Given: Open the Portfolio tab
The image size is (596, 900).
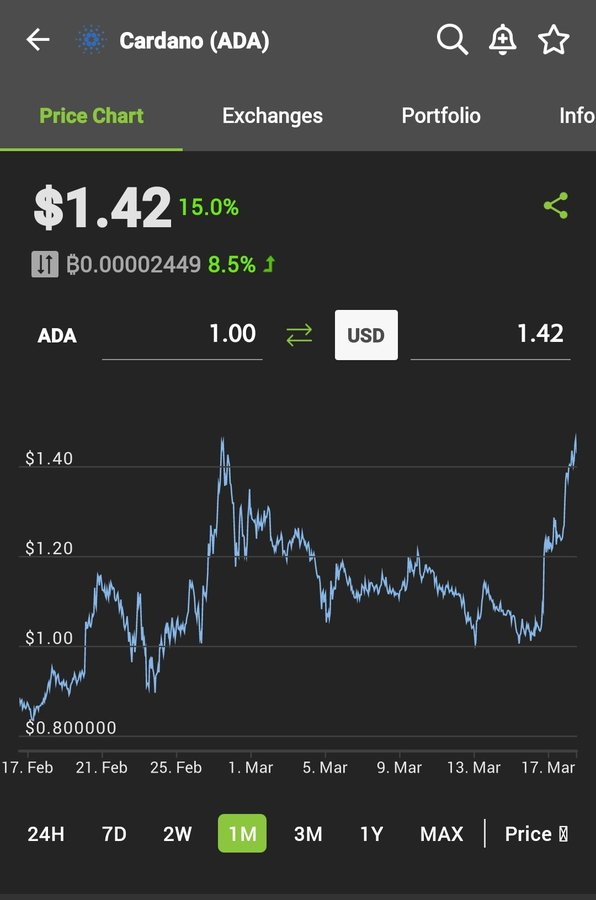Looking at the screenshot, I should coord(441,115).
